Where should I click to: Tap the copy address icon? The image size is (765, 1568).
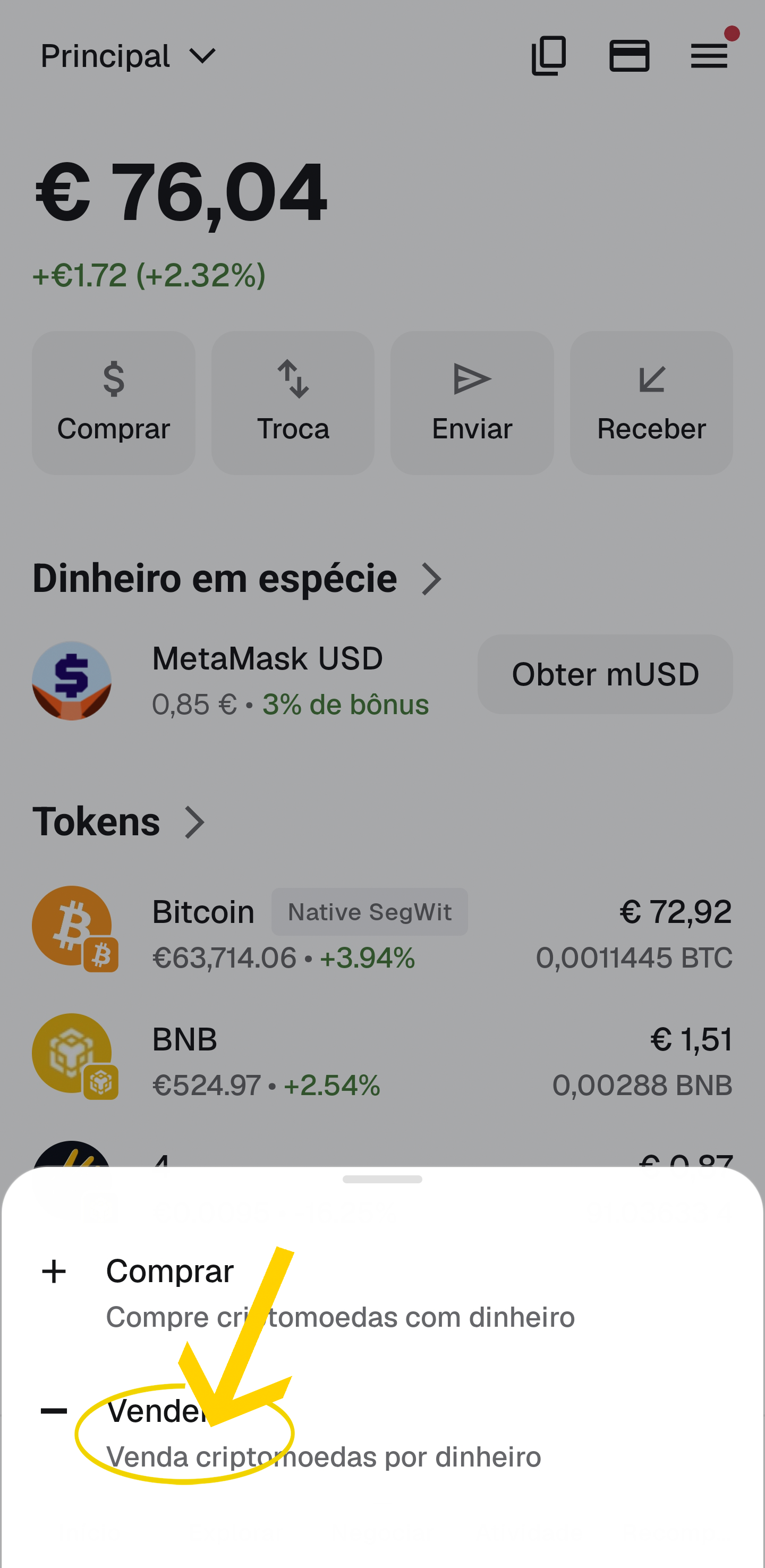point(548,56)
